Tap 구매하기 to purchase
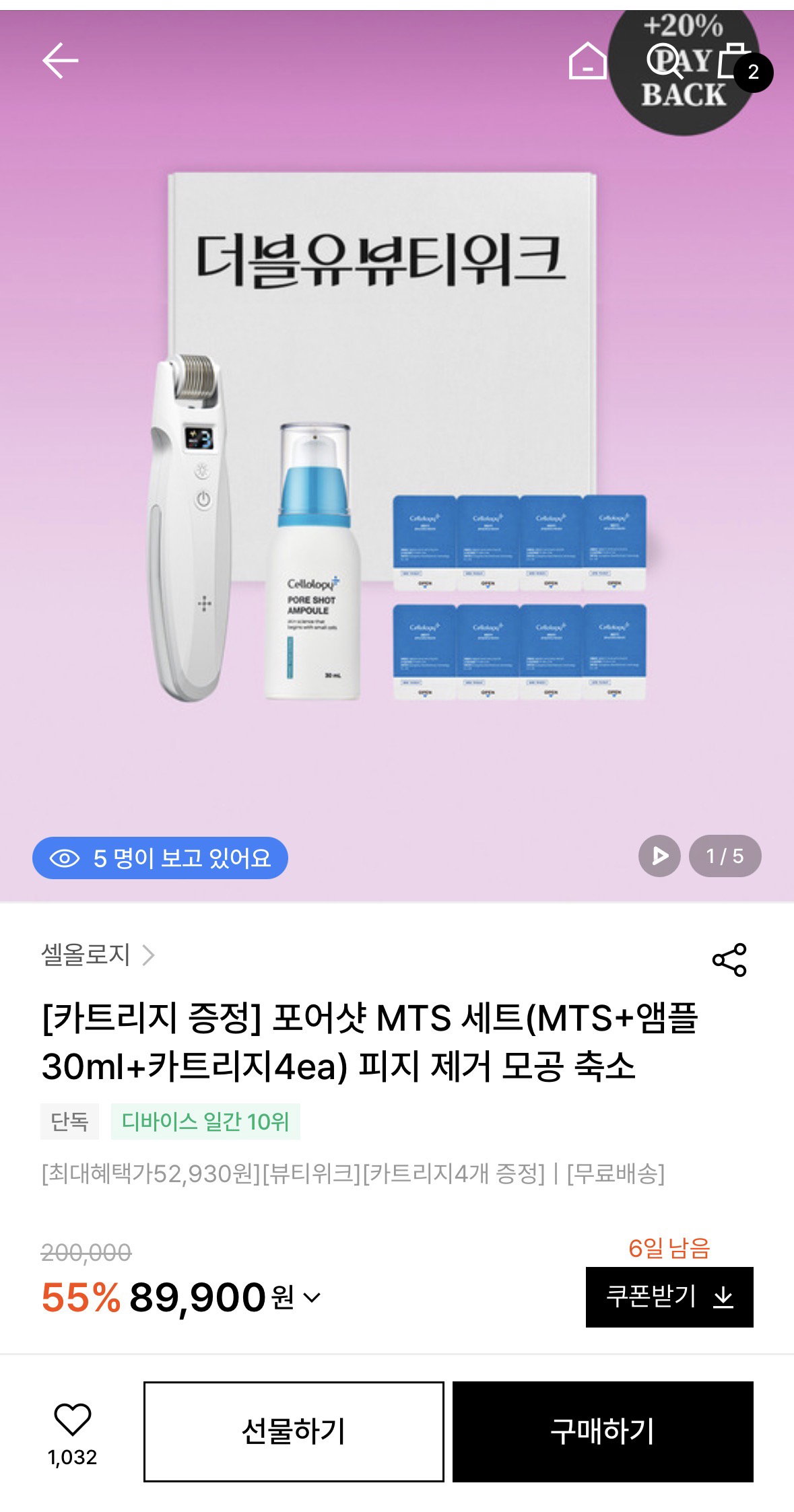 pyautogui.click(x=603, y=1431)
